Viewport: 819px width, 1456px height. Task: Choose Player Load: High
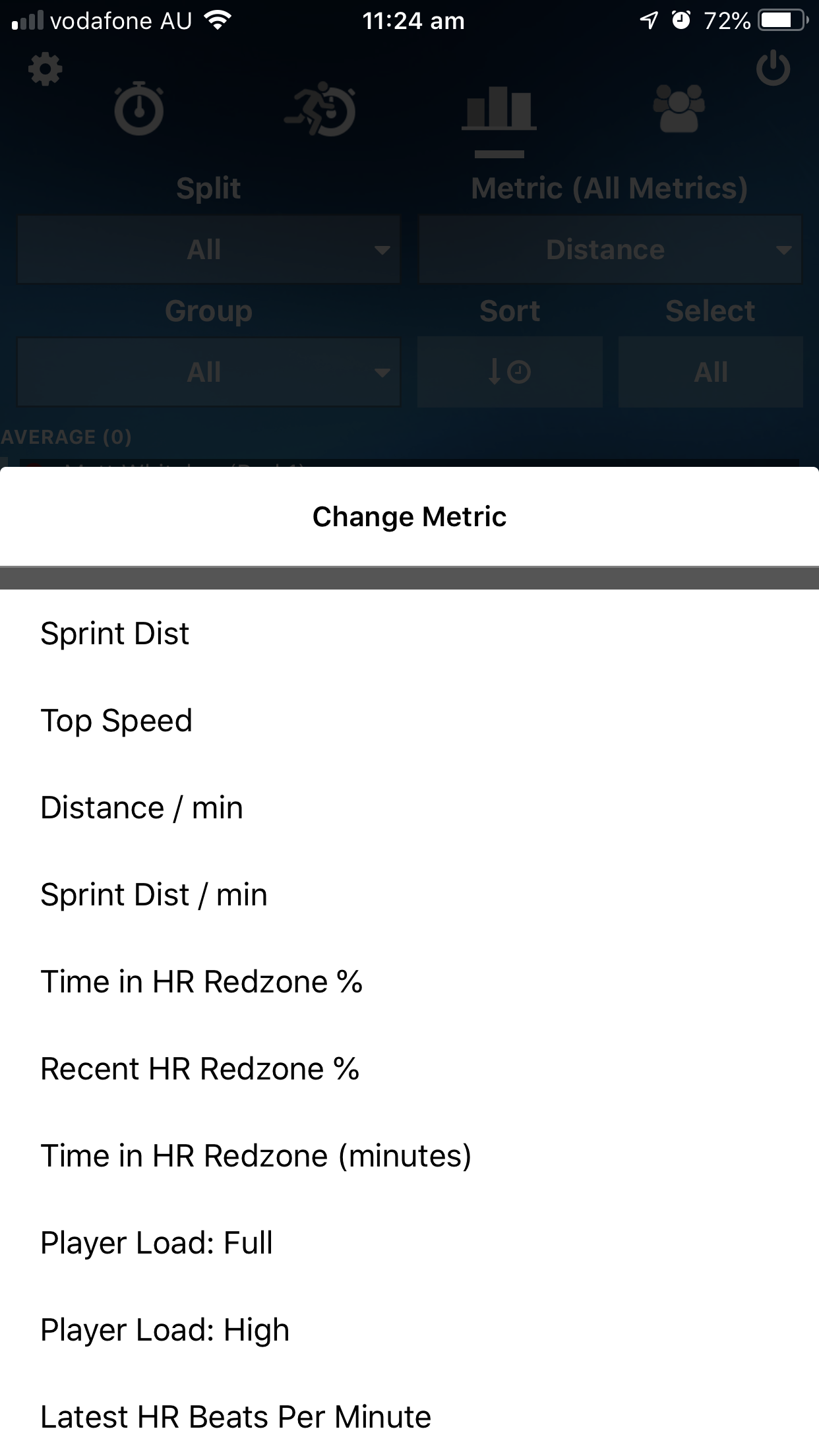409,1329
